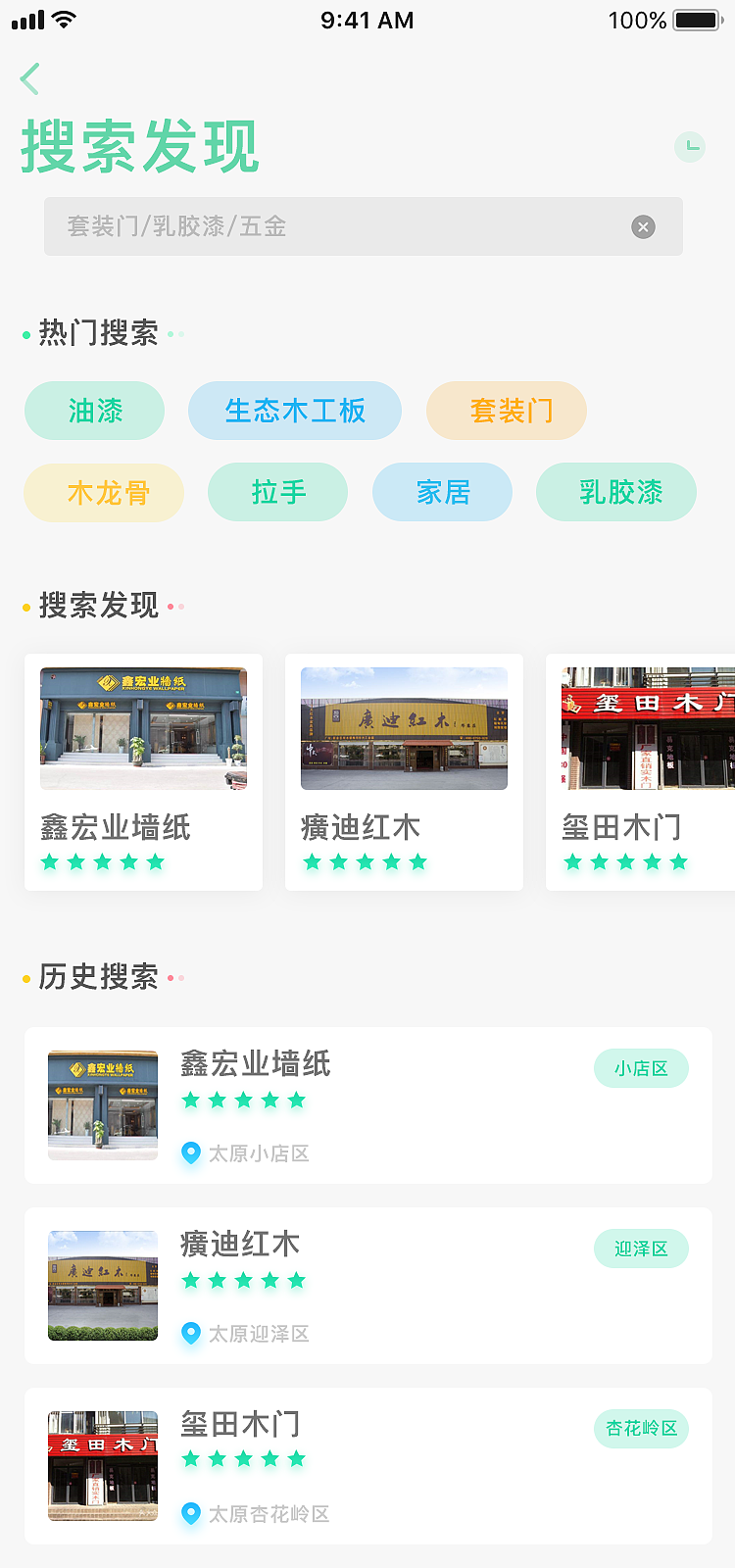The image size is (735, 1568).
Task: Tap a star in the 鑫宏业墙纸 card rating
Action: coord(99,861)
